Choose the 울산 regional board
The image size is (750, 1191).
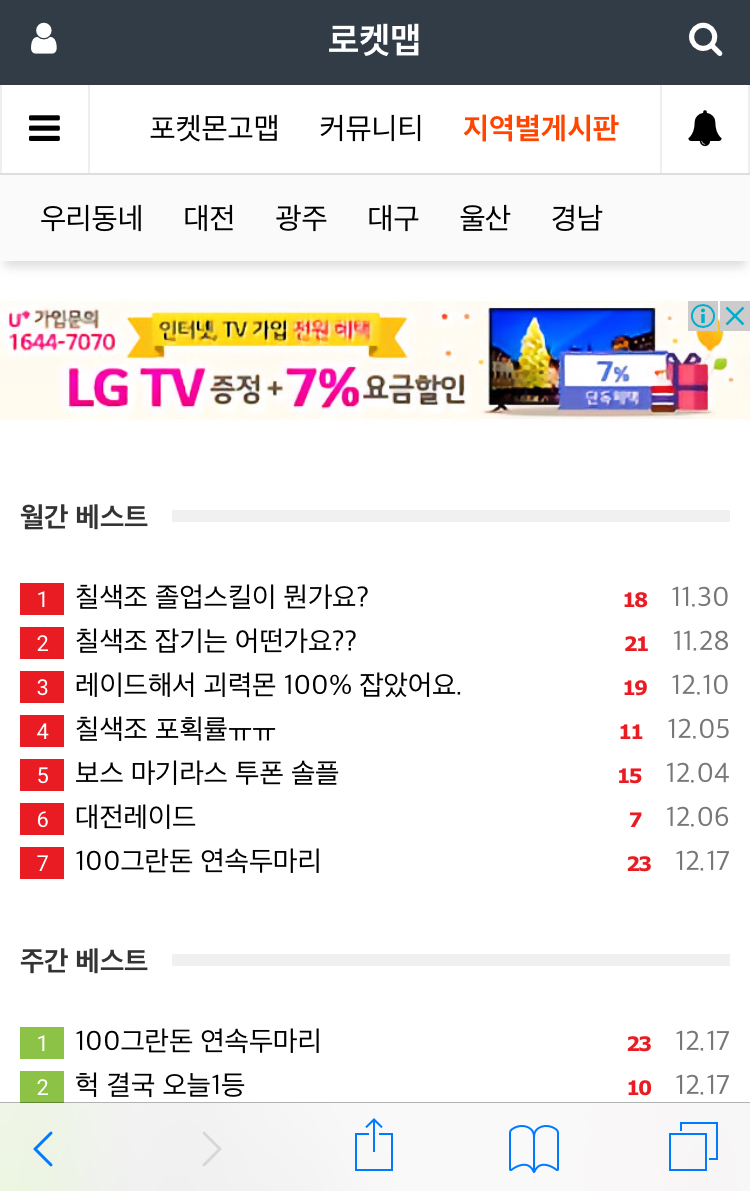[485, 217]
